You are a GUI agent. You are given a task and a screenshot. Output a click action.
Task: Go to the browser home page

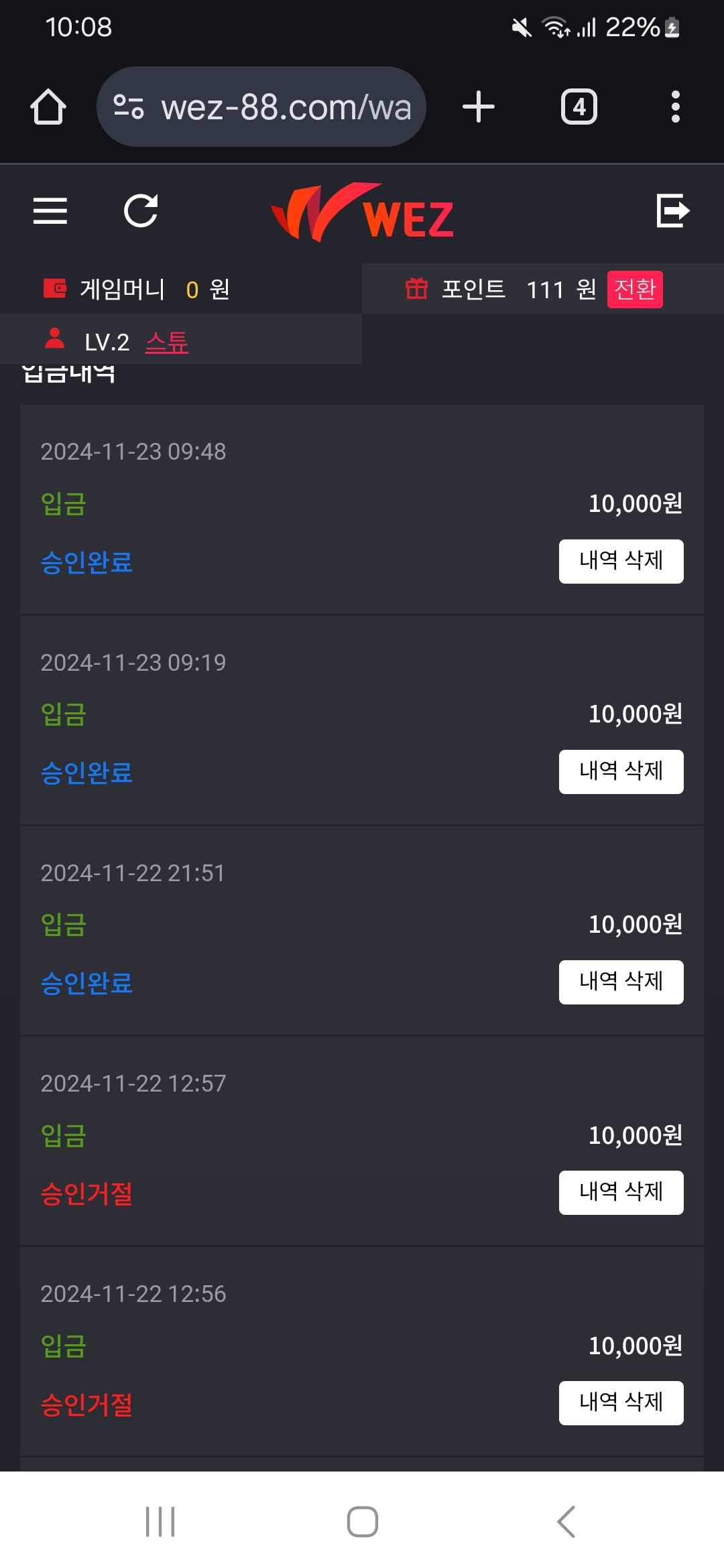point(48,107)
